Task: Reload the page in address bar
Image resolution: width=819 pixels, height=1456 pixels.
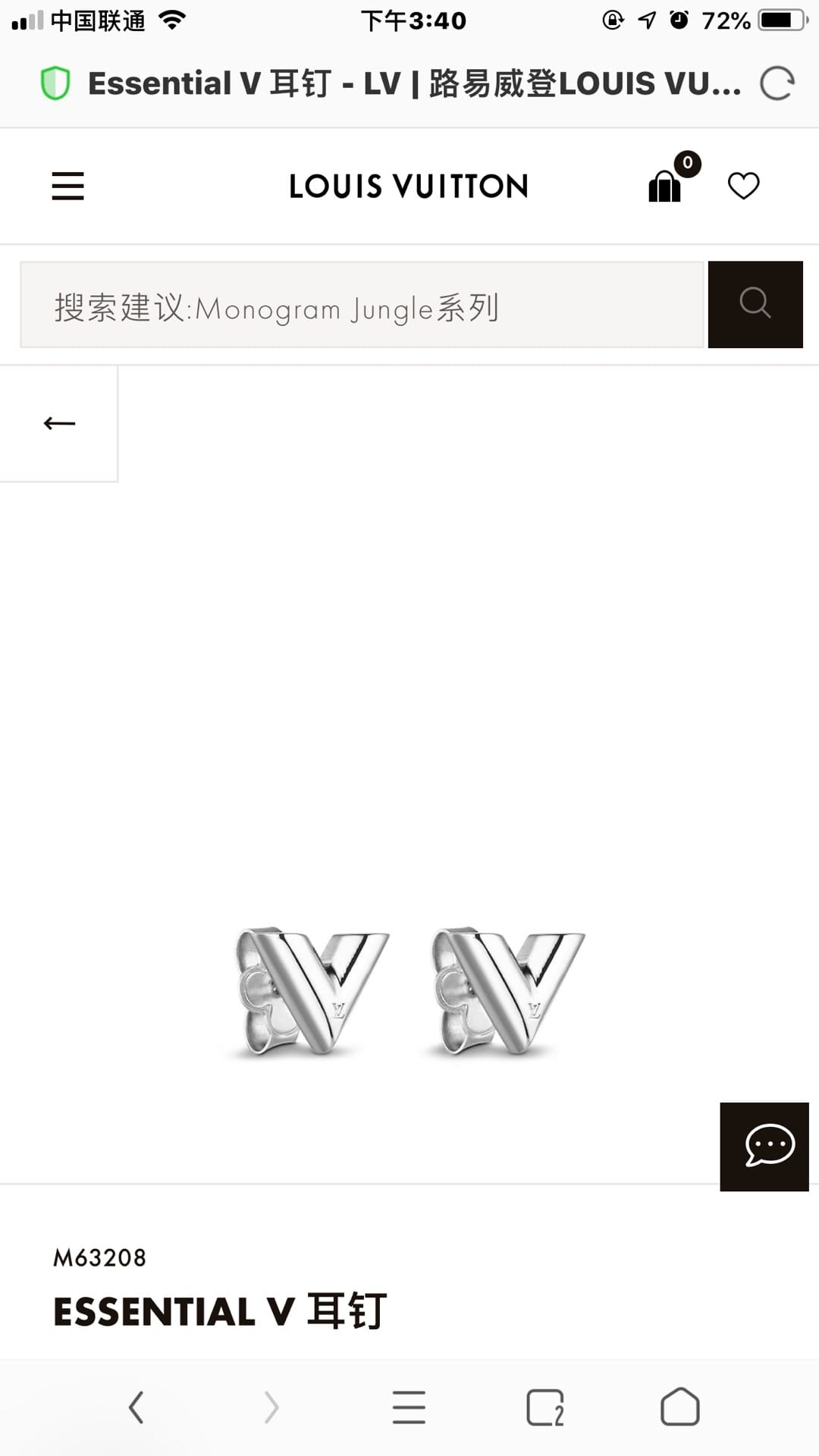Action: [777, 83]
